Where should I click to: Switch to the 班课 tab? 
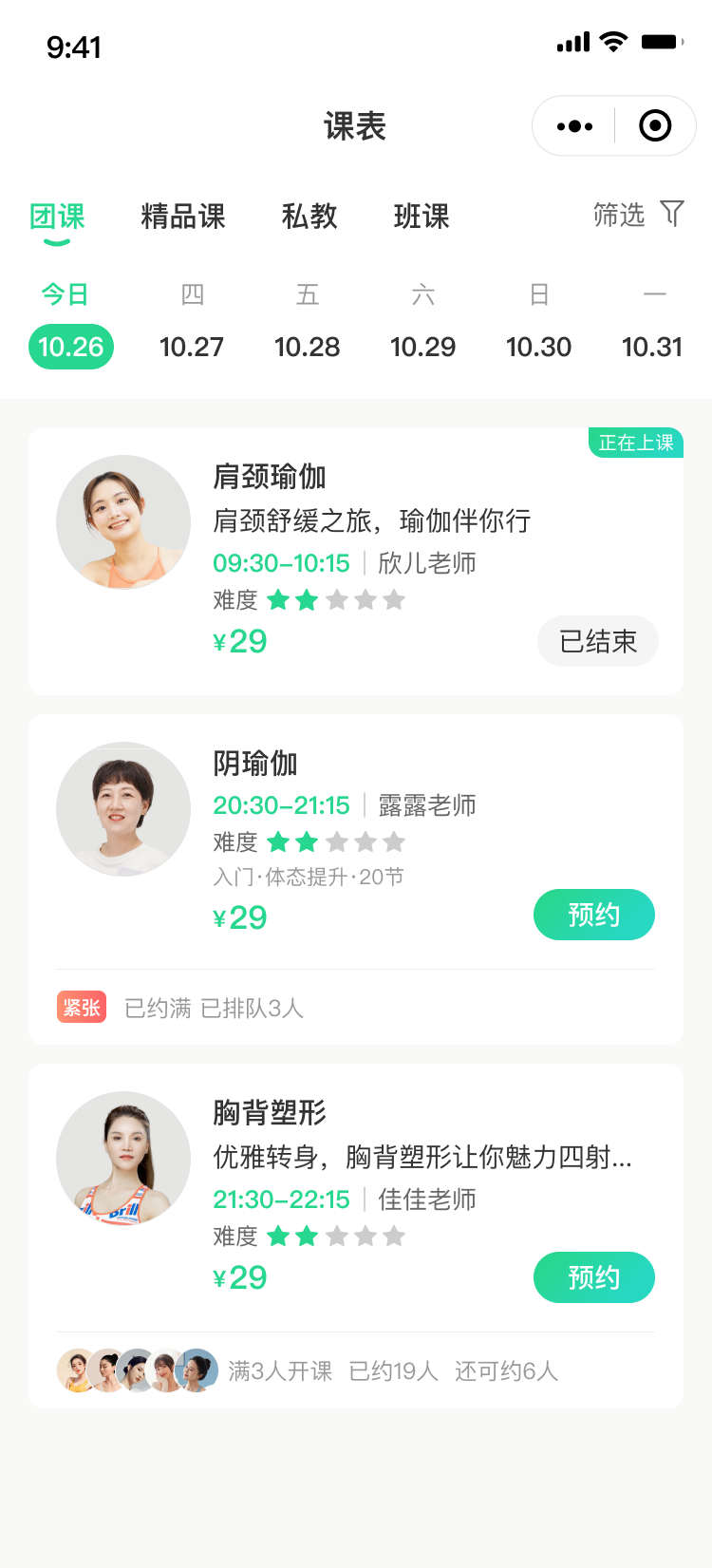[x=422, y=217]
